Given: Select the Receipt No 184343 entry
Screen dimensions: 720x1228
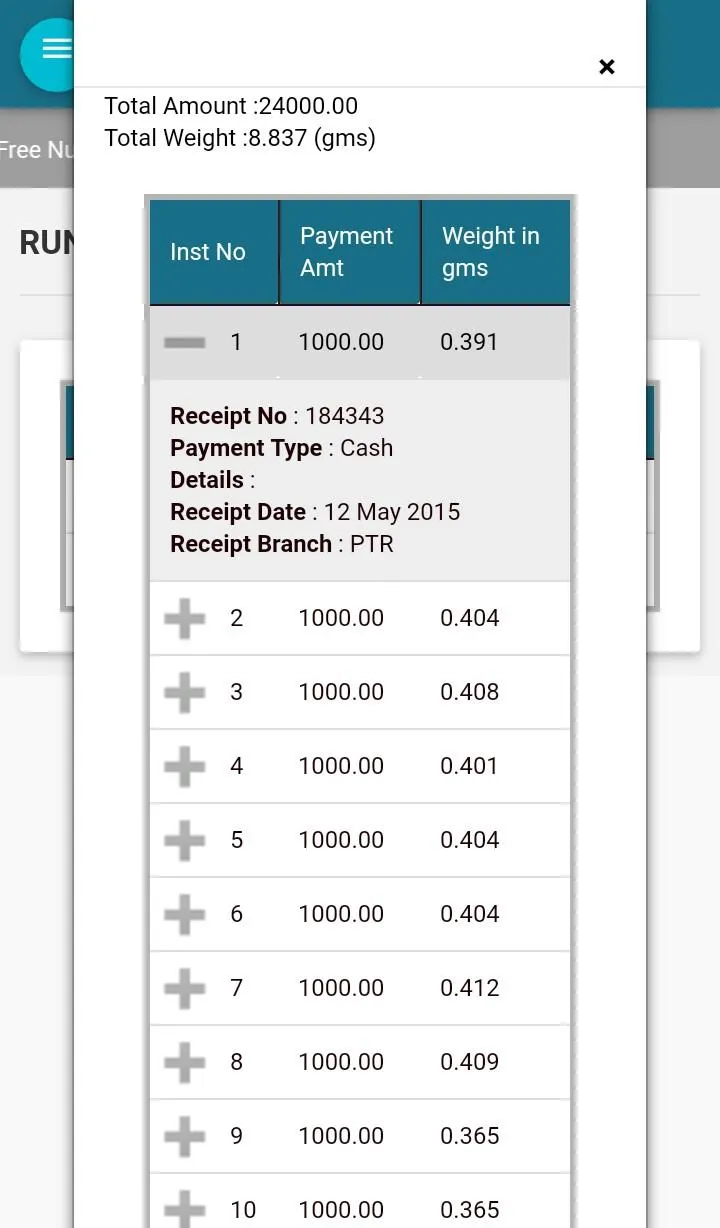Looking at the screenshot, I should point(279,415).
